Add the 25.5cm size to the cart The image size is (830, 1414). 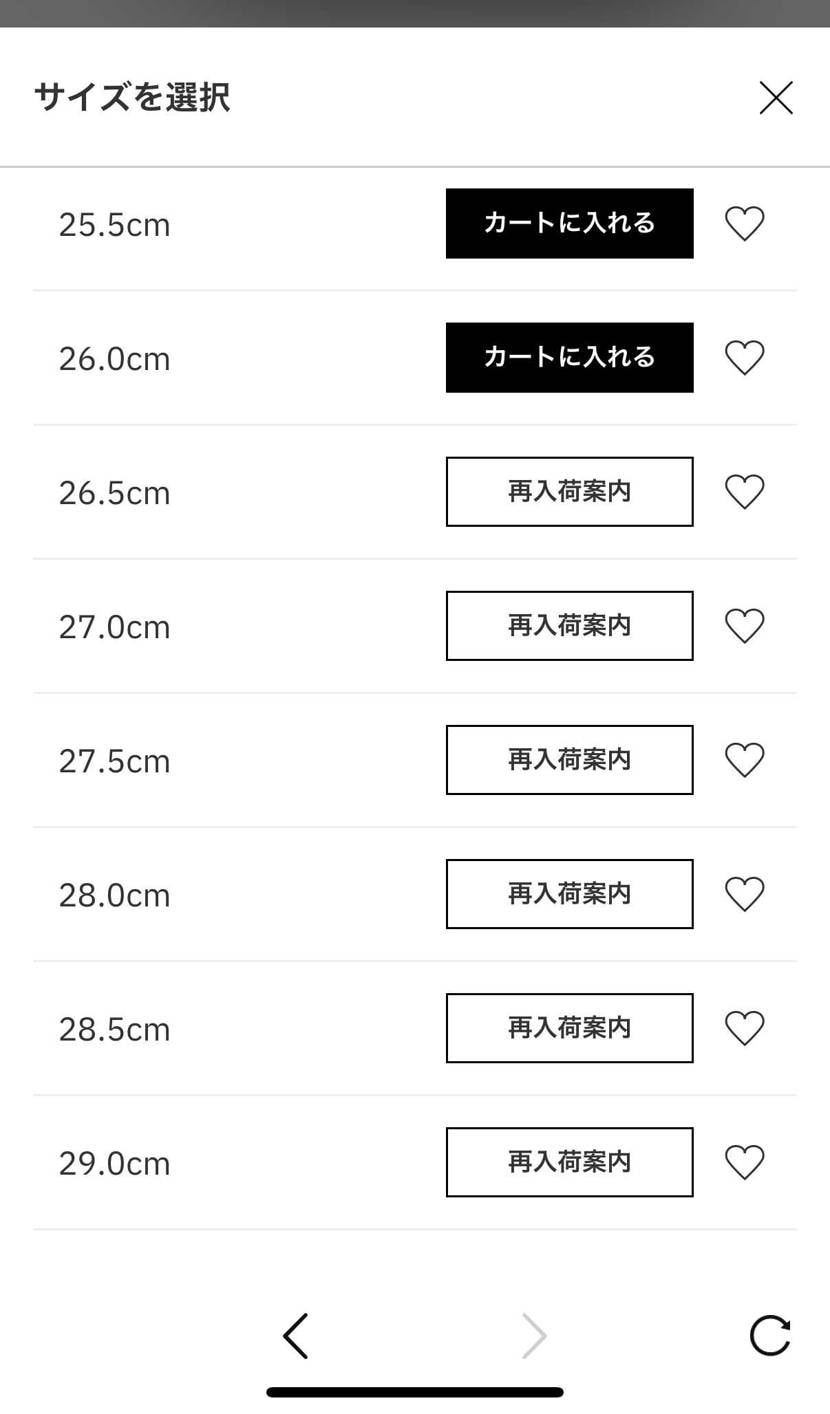click(569, 223)
